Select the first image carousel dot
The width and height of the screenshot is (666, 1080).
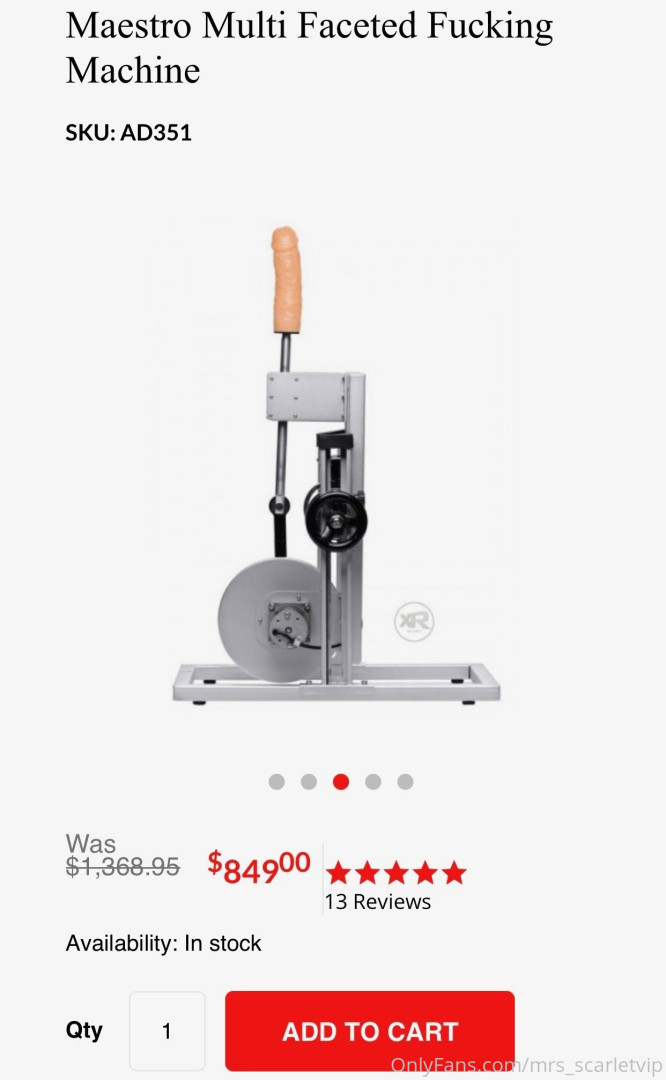point(277,782)
